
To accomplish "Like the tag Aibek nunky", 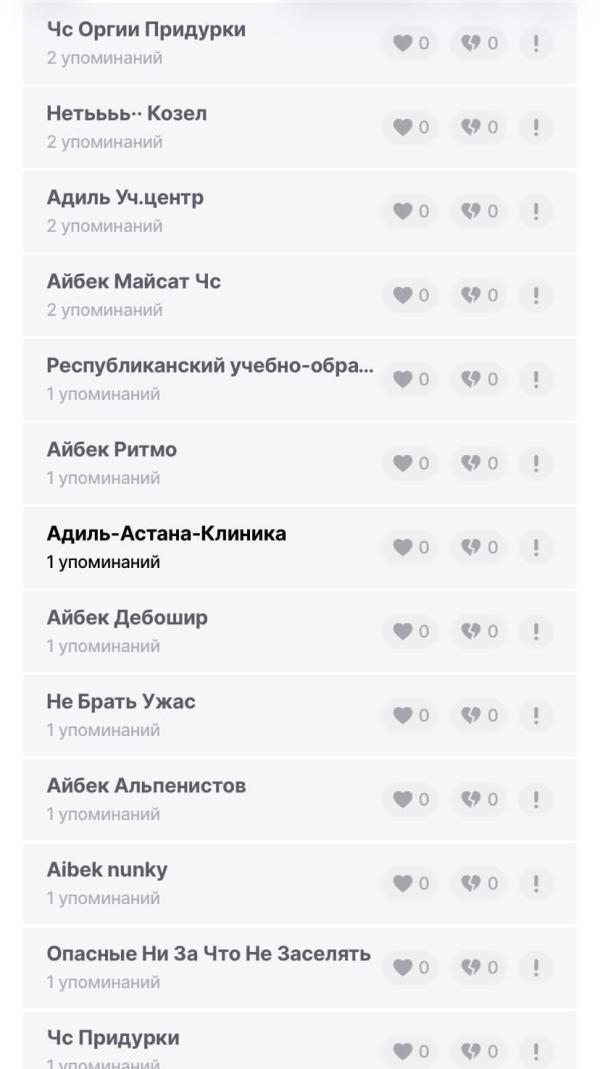I will click(410, 884).
